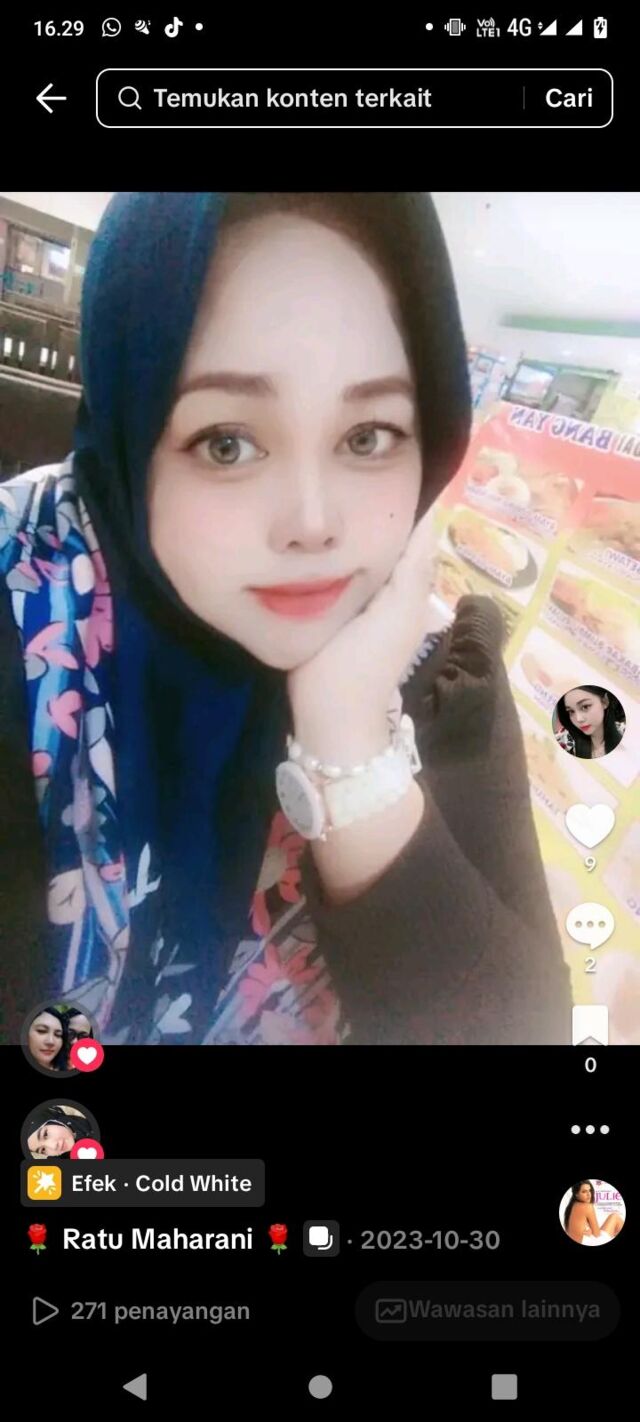This screenshot has width=640, height=1422.
Task: Open the spinning sound disc thumbnail
Action: pyautogui.click(x=592, y=1212)
